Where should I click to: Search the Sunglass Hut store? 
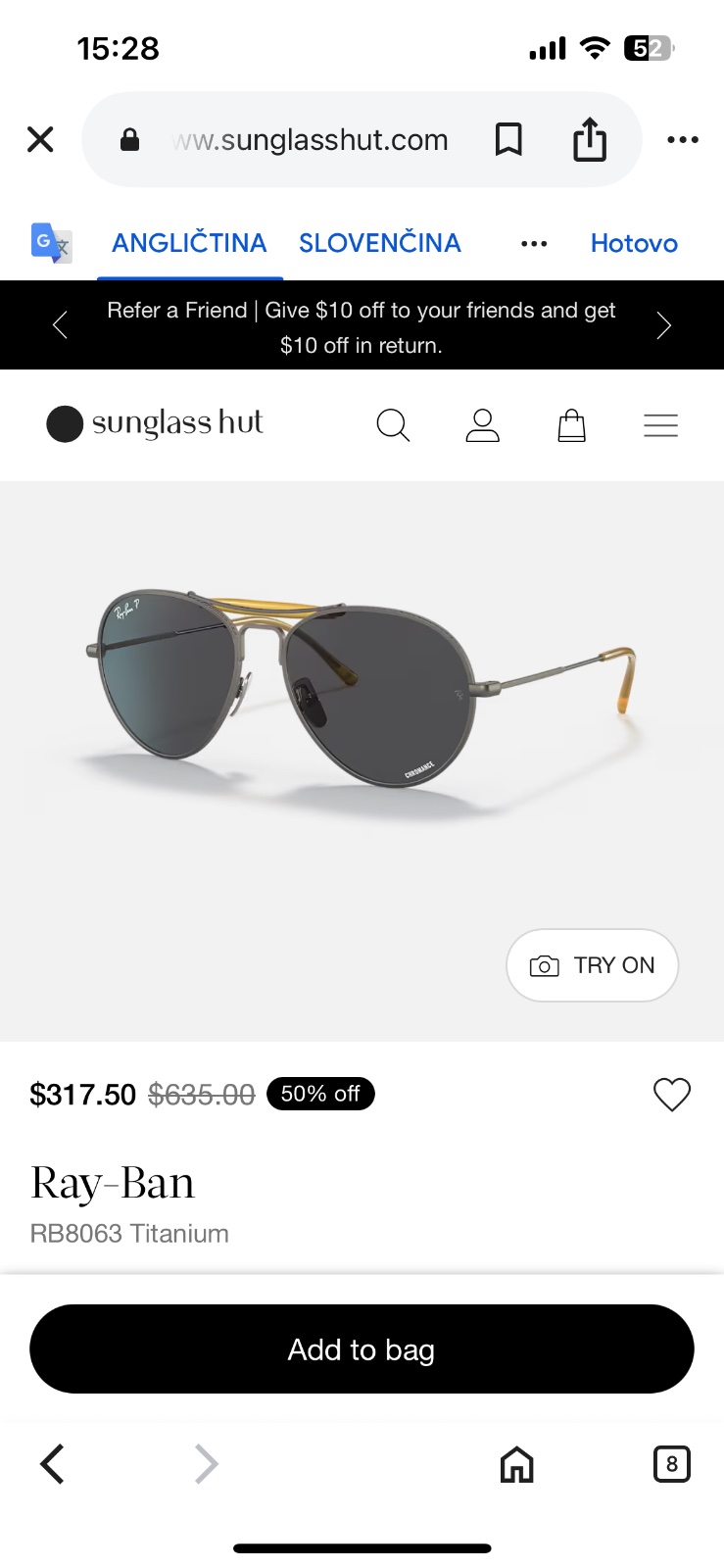coord(393,425)
